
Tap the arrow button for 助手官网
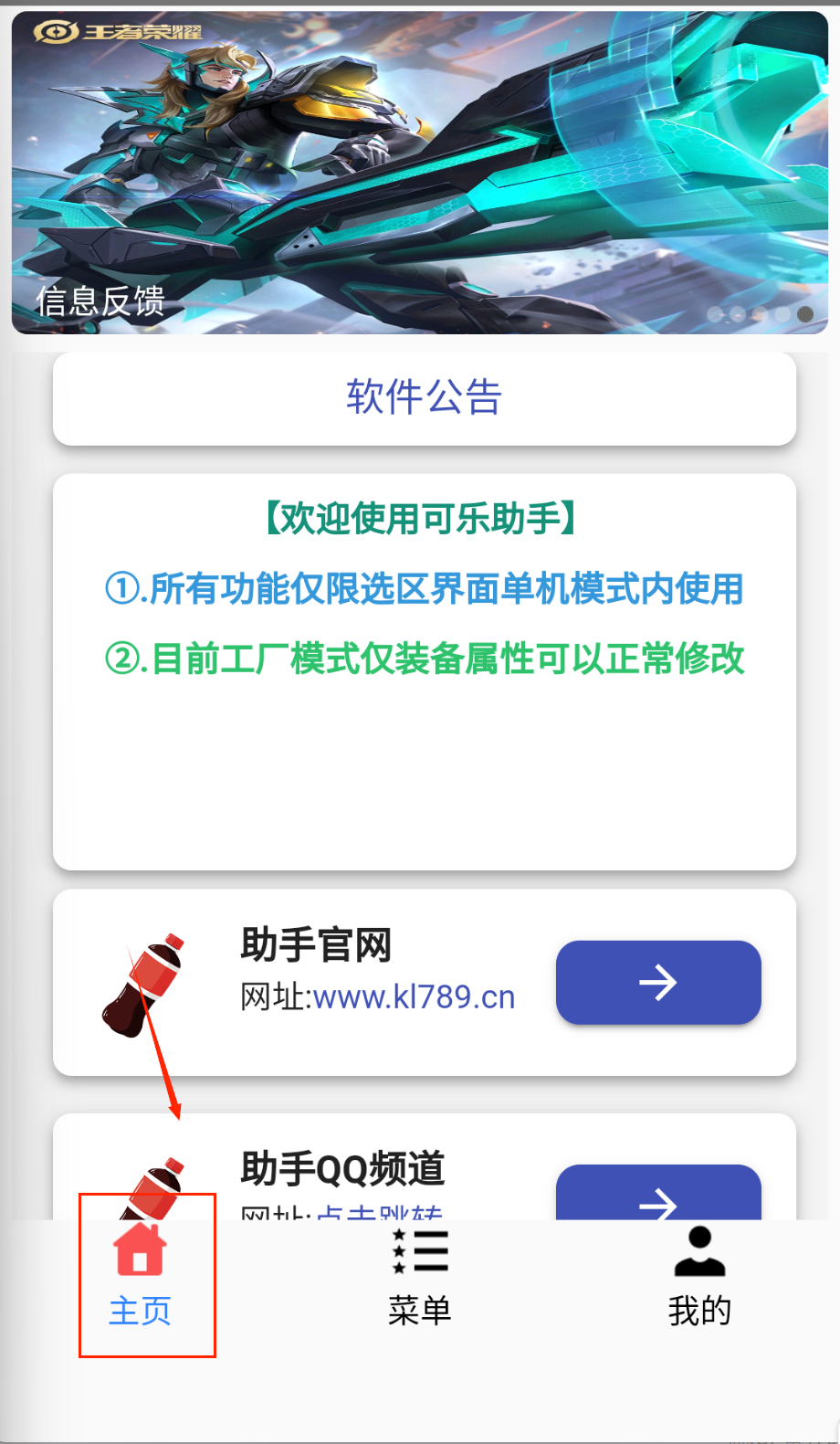pos(657,983)
